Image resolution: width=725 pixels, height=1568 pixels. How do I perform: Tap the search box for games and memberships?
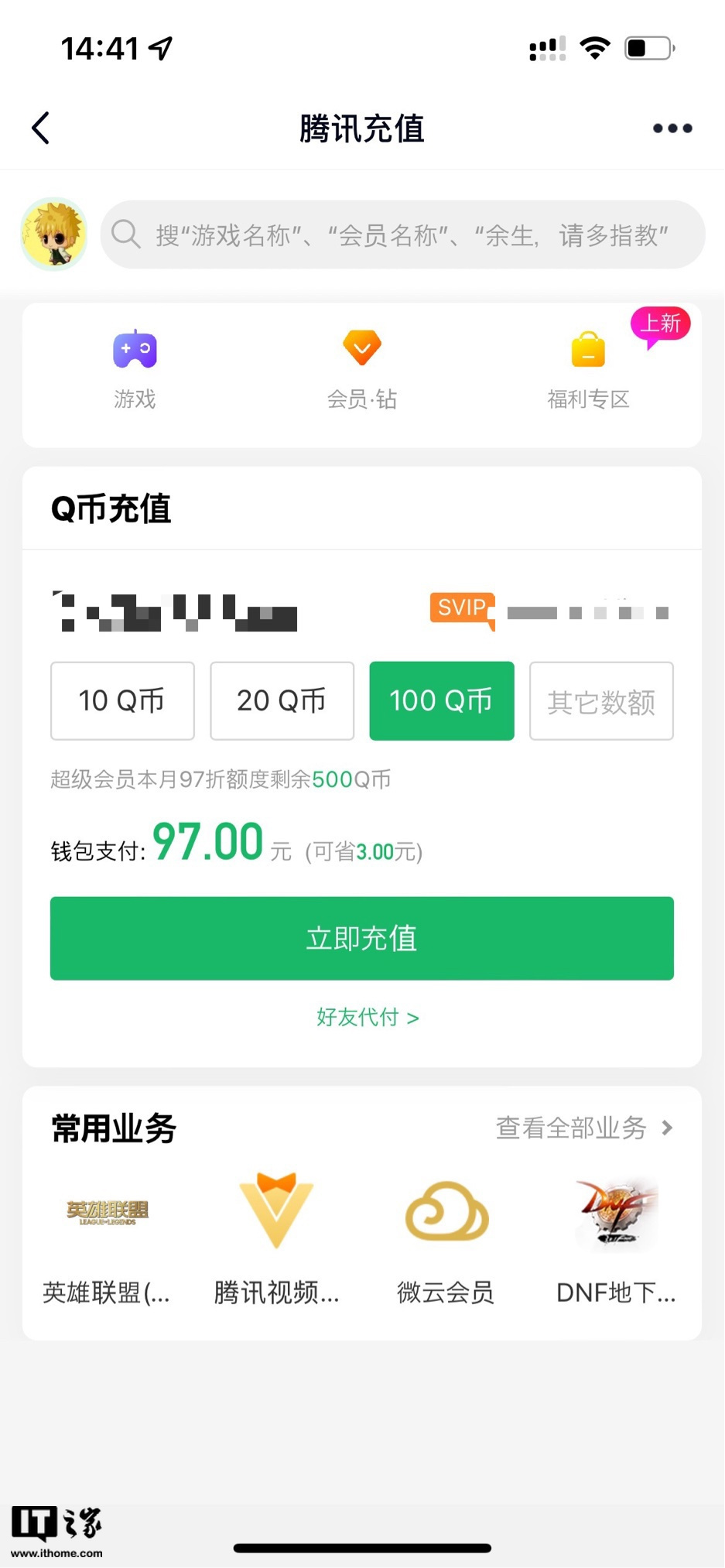[x=402, y=235]
